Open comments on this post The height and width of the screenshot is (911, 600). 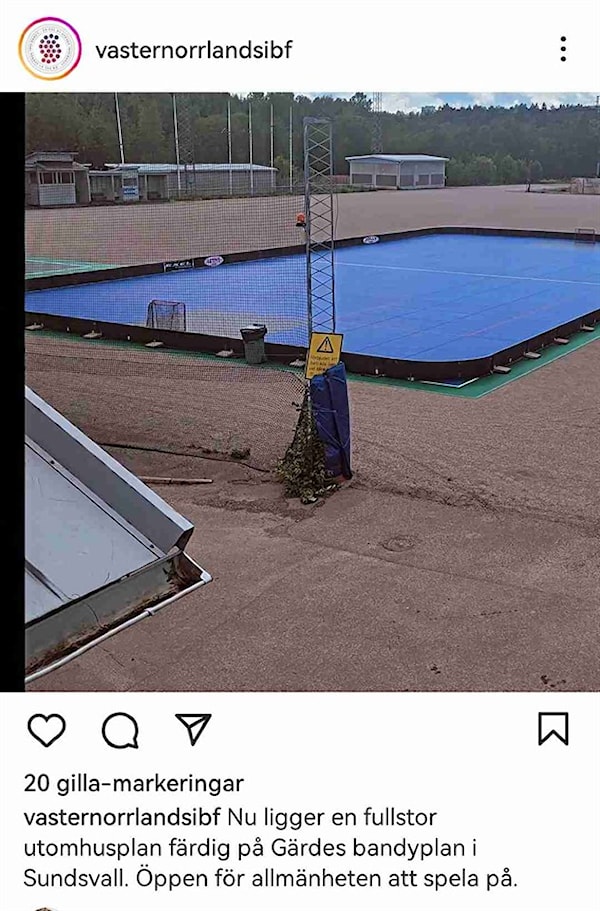point(120,730)
